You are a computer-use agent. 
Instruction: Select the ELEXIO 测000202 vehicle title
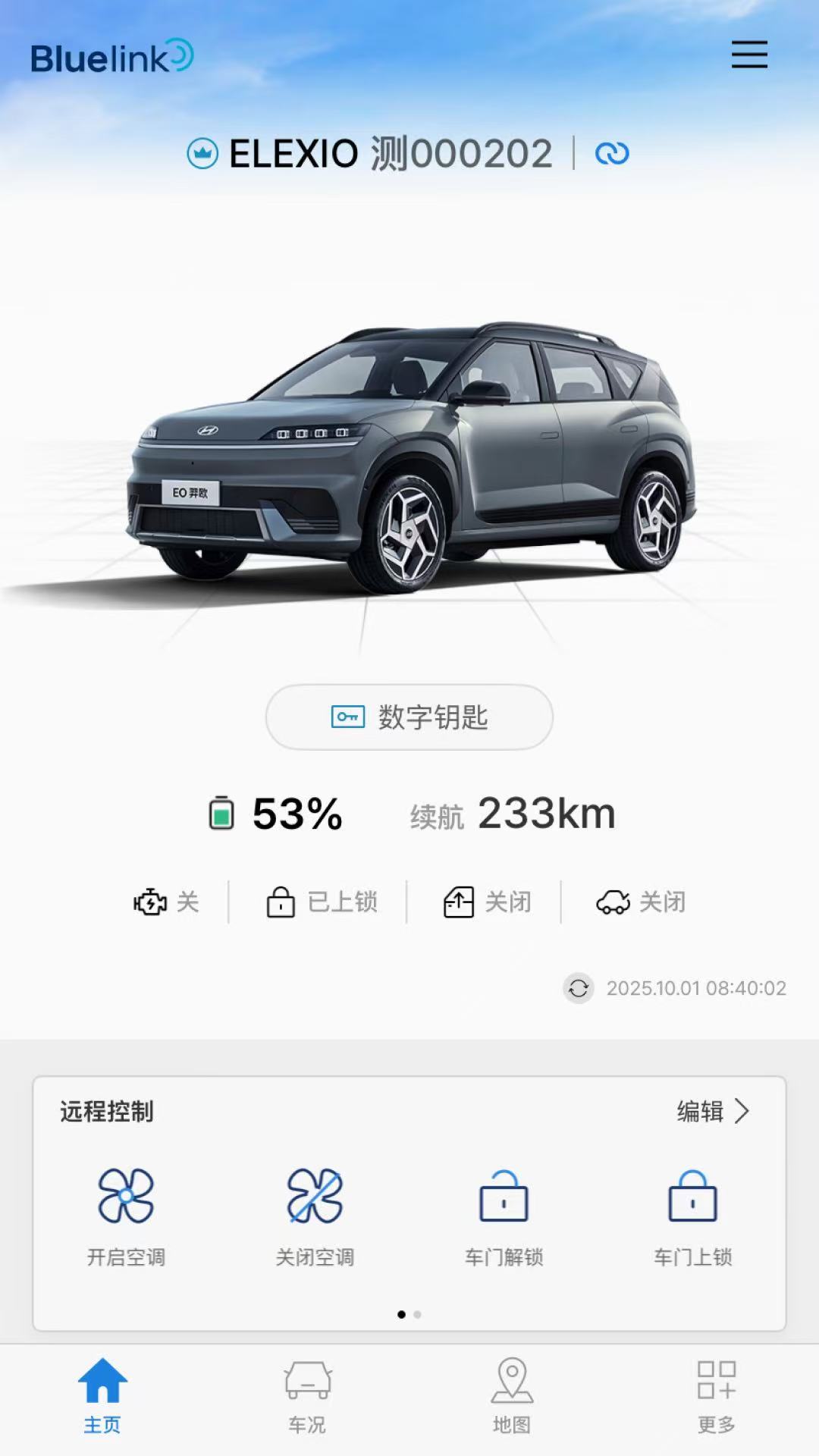pos(390,154)
